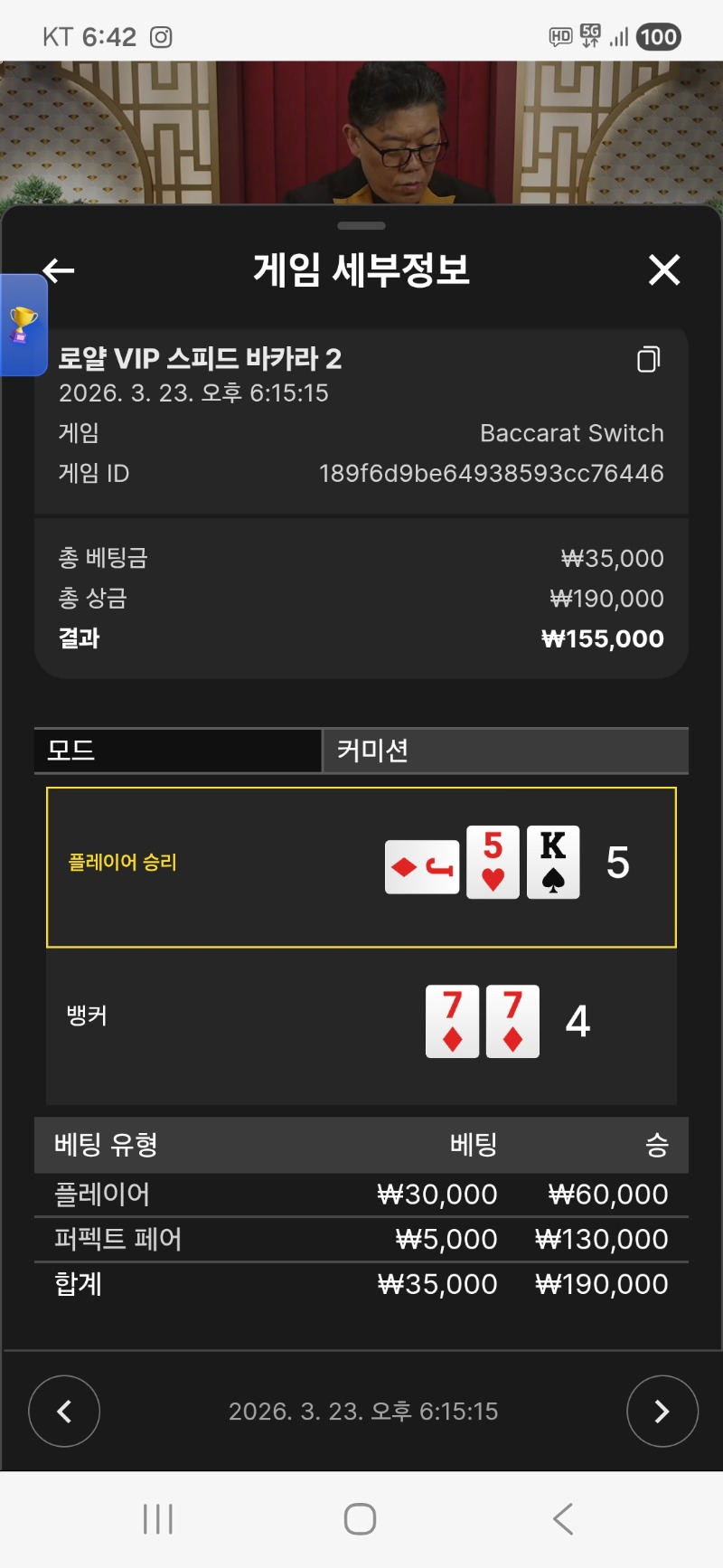
Task: View the next game record
Action: click(x=662, y=1411)
